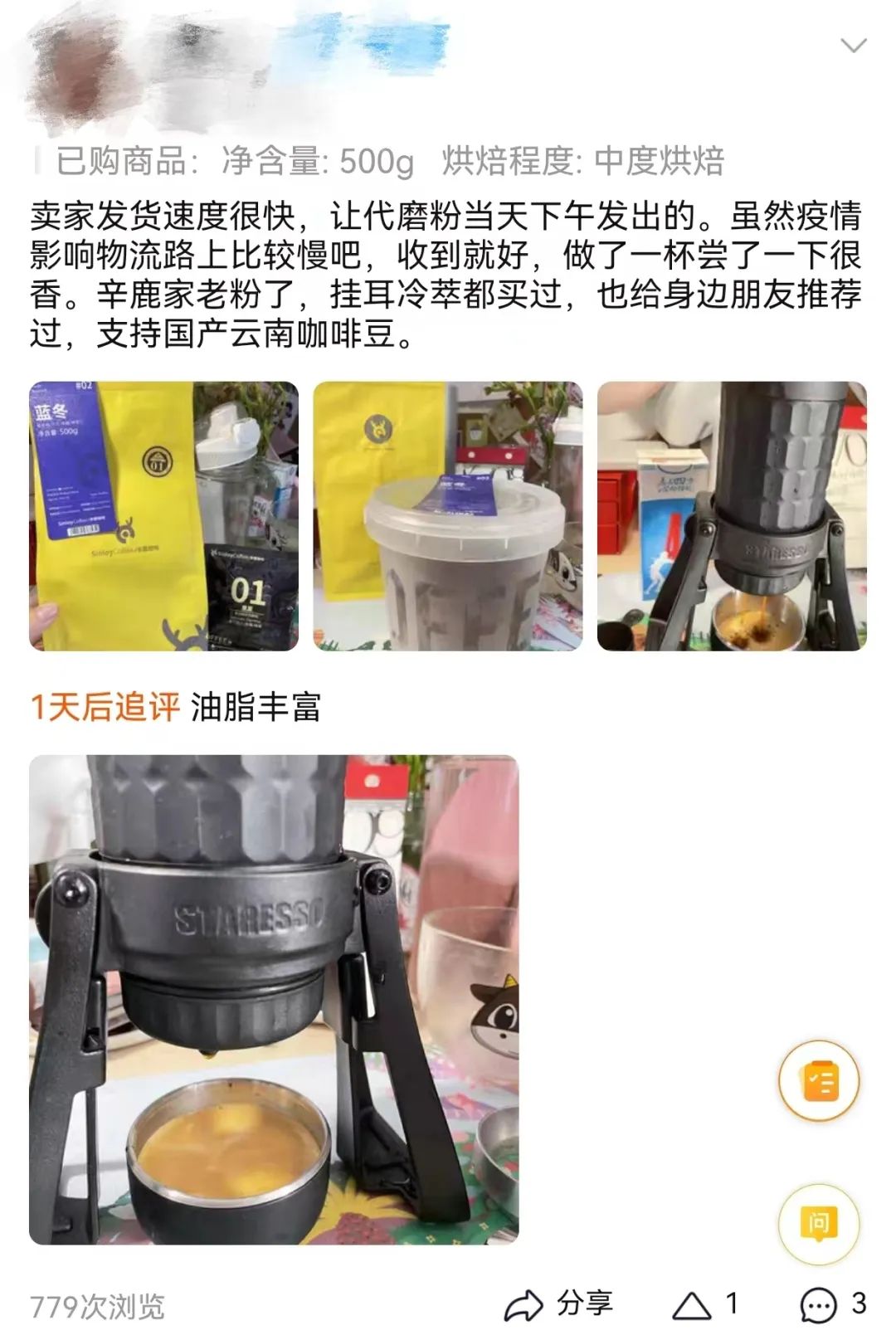Expand the chevron menu on this review
The height and width of the screenshot is (1340, 896).
pos(853,45)
